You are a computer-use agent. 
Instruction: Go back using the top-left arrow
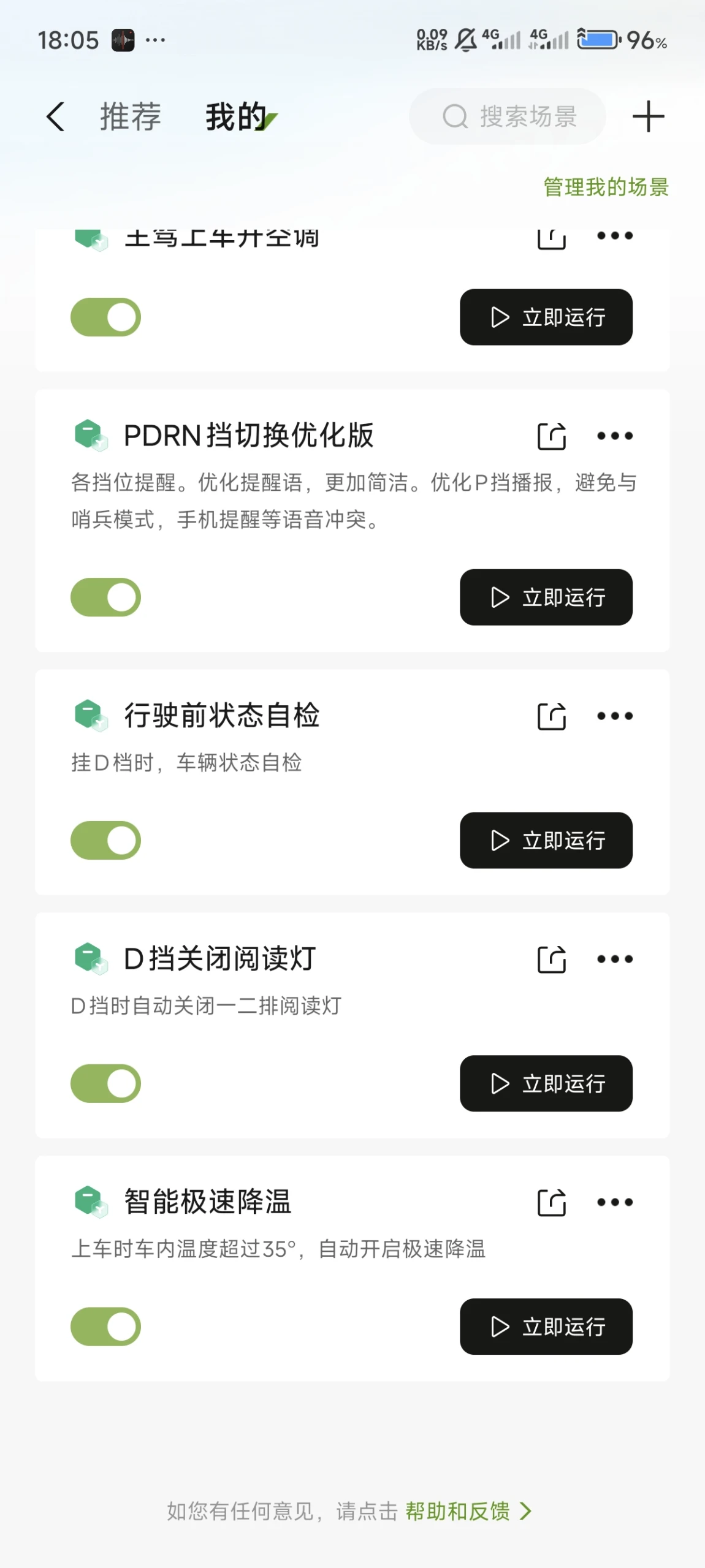coord(55,116)
